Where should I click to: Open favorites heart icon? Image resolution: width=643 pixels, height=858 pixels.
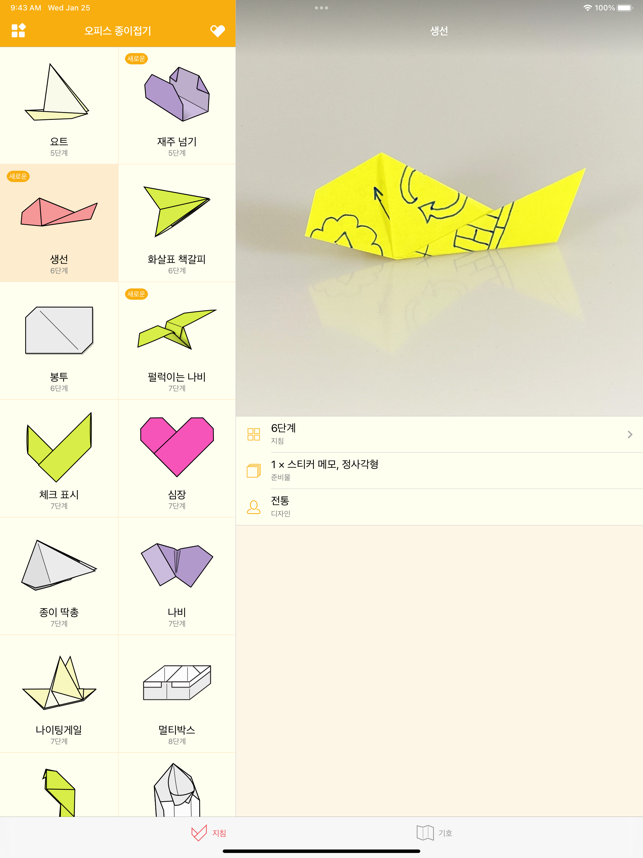click(217, 31)
